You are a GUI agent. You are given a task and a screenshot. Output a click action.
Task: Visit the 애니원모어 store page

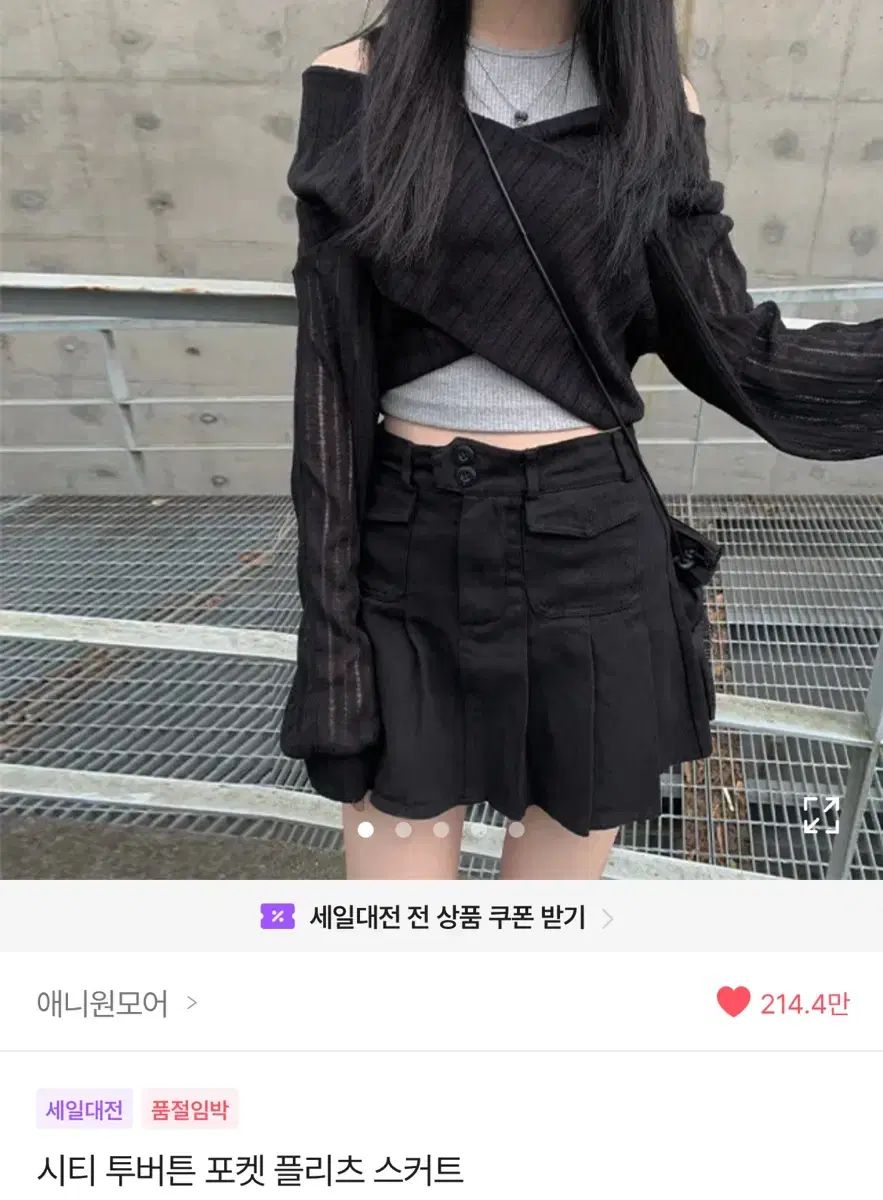click(116, 1002)
